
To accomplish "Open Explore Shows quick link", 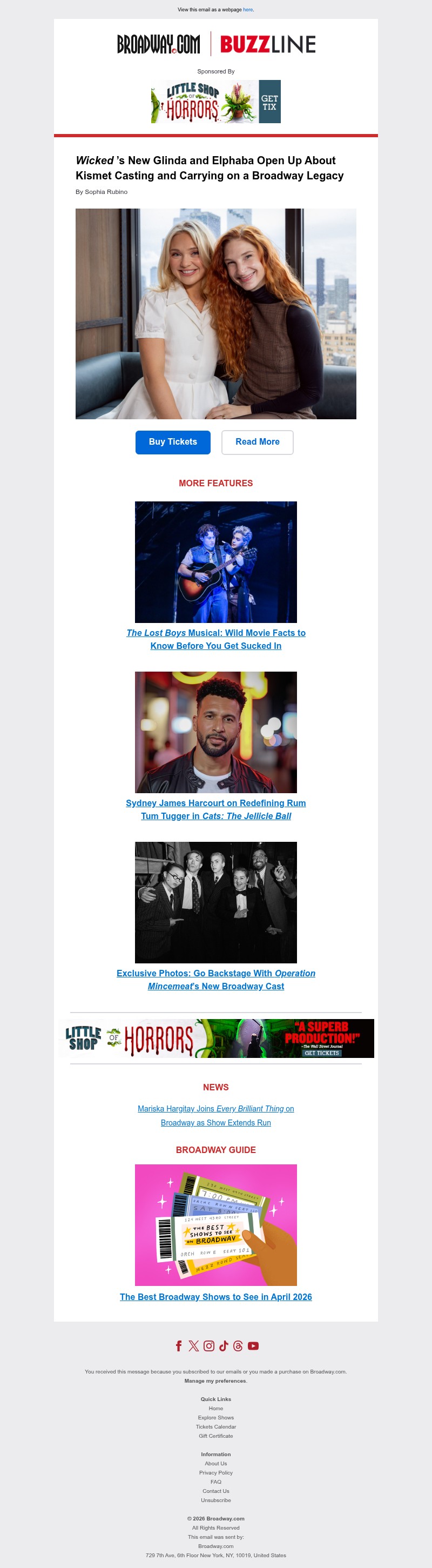I will click(x=216, y=1418).
